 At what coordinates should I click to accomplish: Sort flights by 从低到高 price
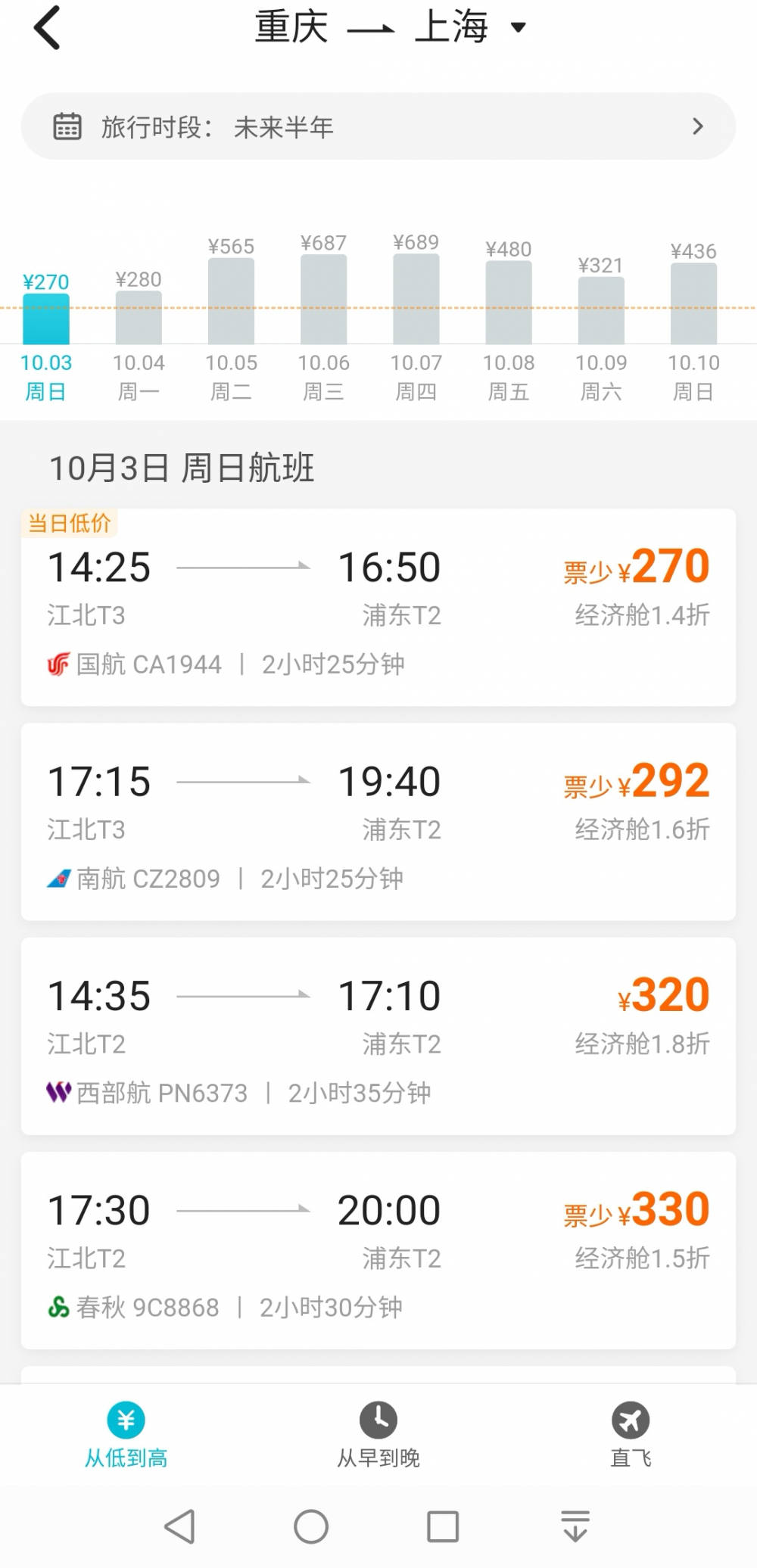click(126, 1435)
